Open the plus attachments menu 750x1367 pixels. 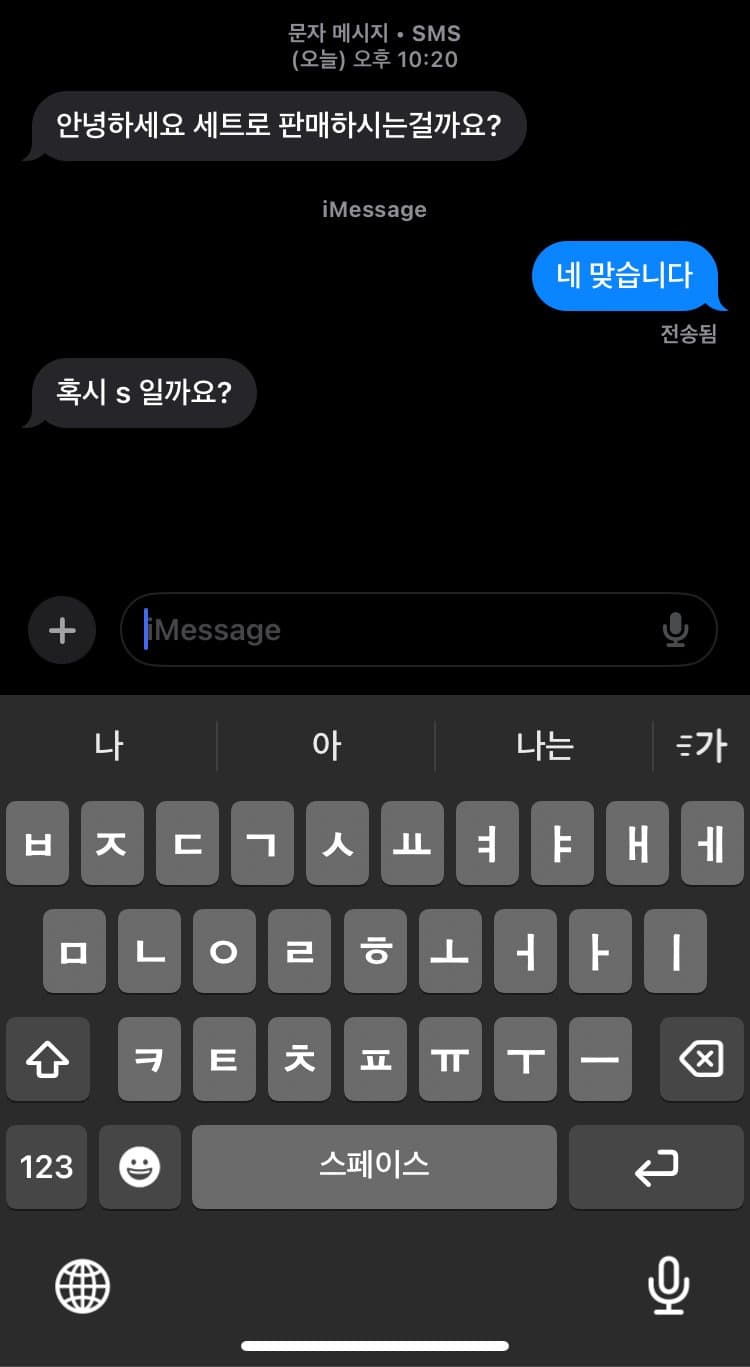[62, 630]
